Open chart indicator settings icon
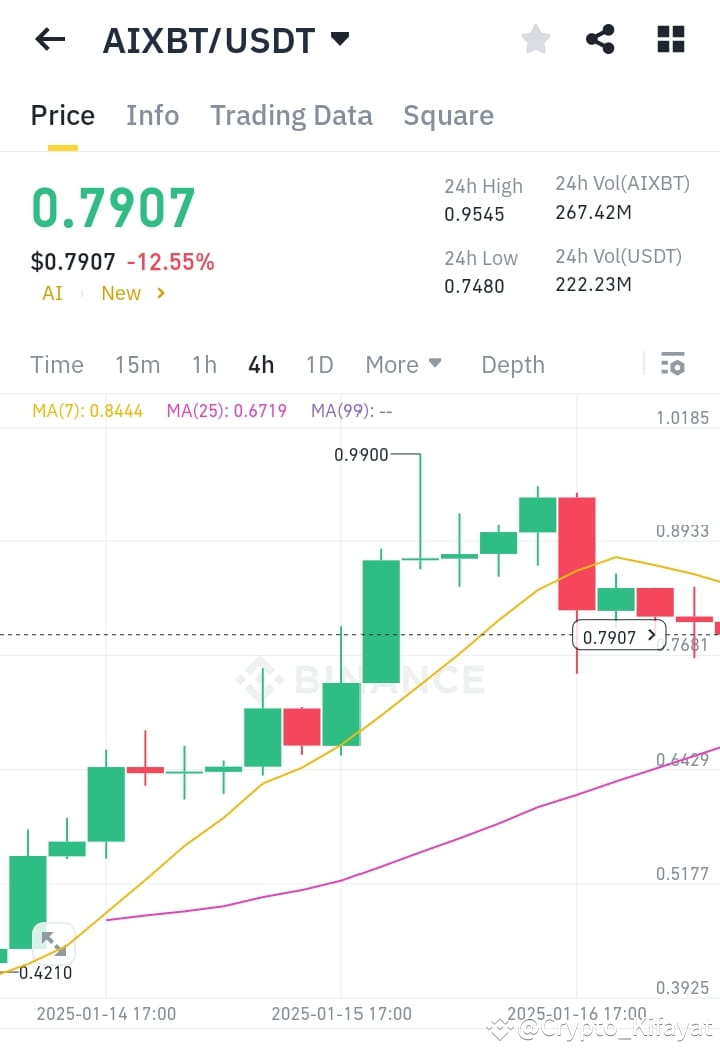The image size is (720, 1050). click(672, 365)
